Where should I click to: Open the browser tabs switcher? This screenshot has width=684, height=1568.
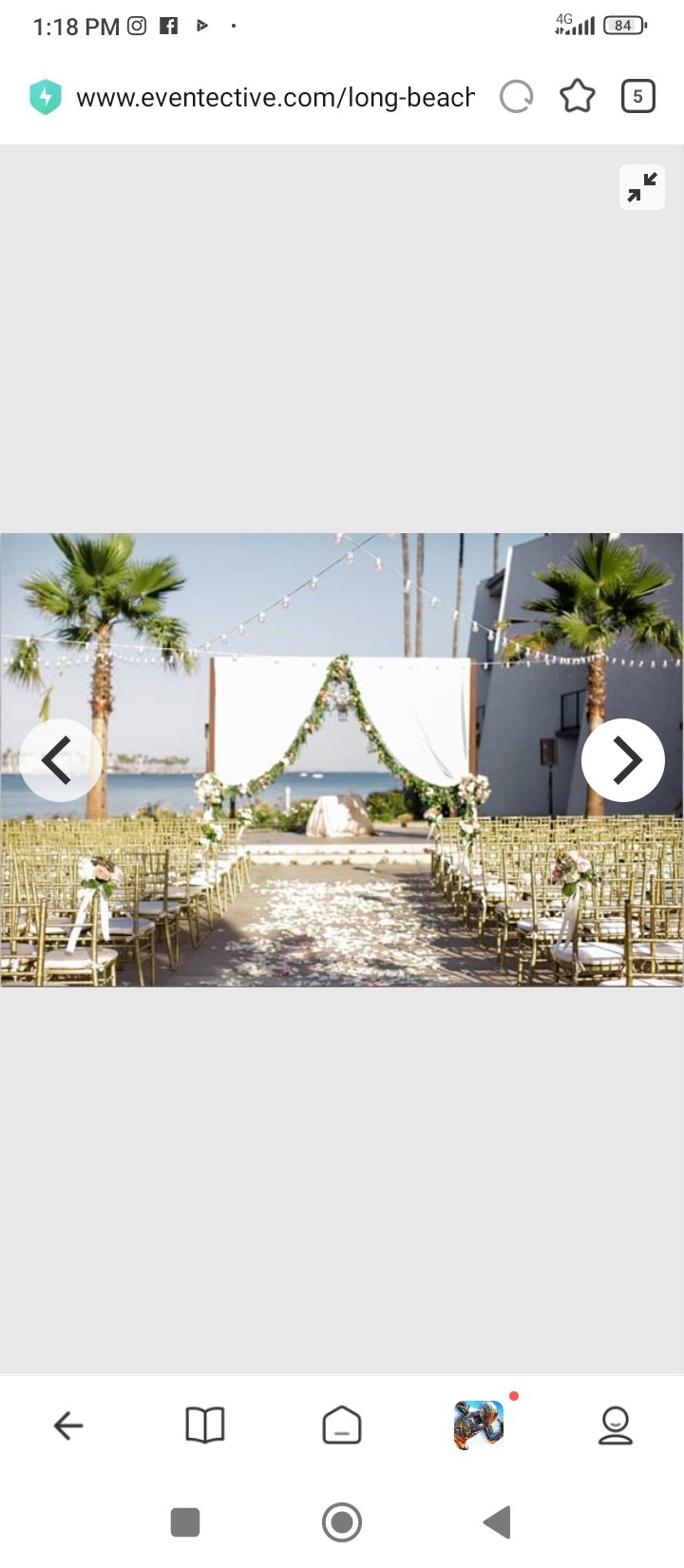pyautogui.click(x=637, y=97)
